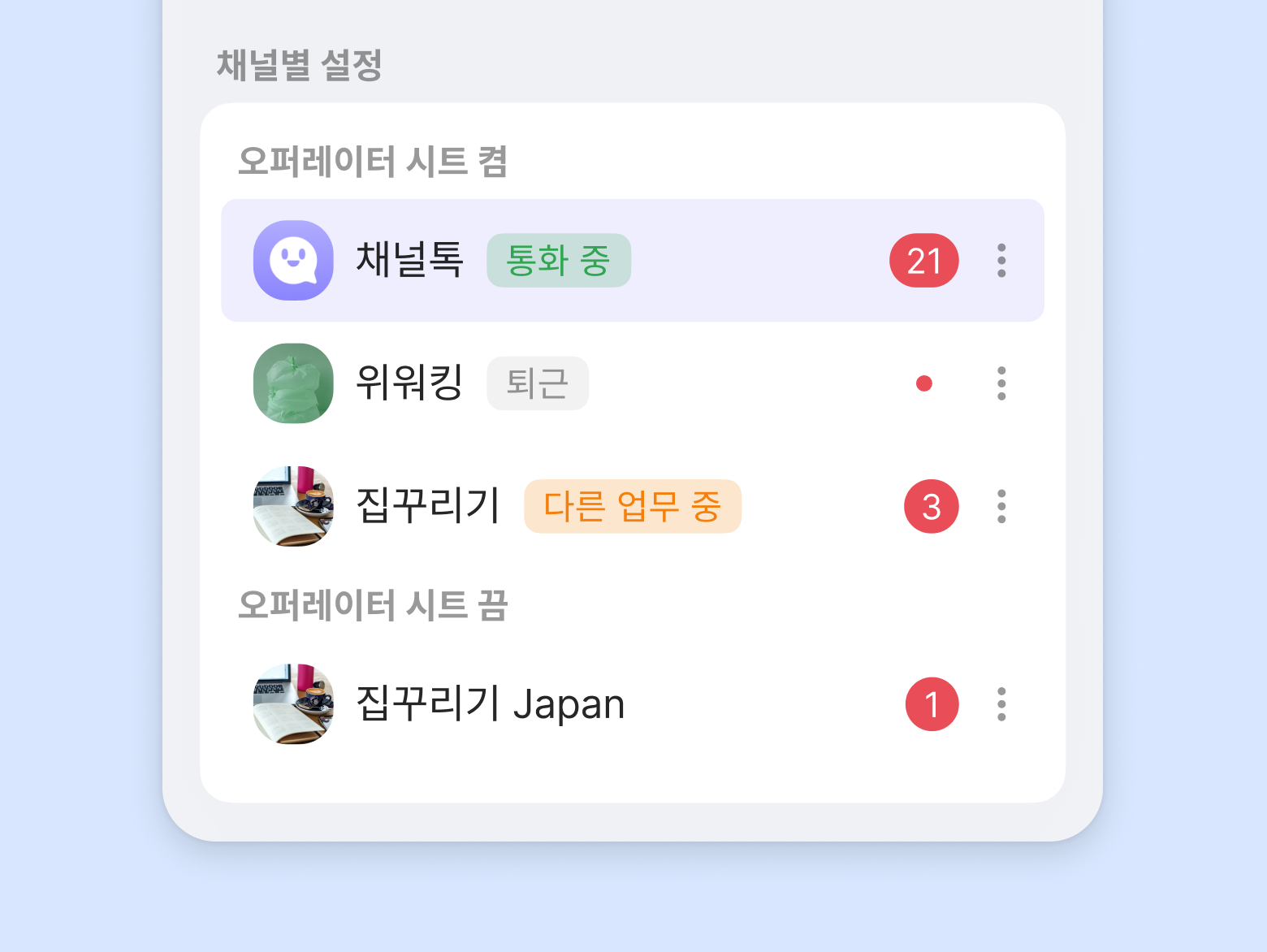Image resolution: width=1267 pixels, height=952 pixels.
Task: Open the overflow menu for 집꾸리기 Japan
Action: [x=1001, y=704]
